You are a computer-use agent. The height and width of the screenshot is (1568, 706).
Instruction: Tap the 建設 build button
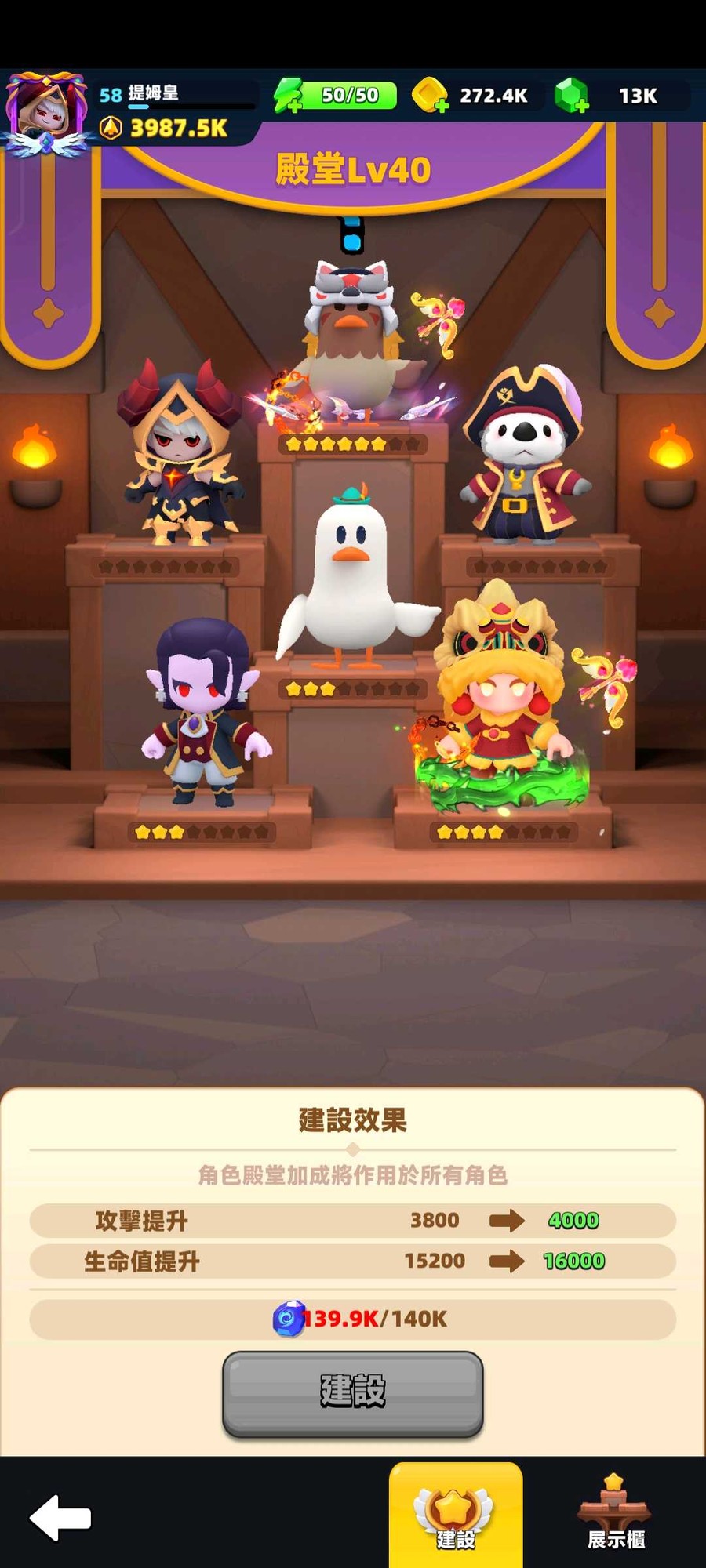352,1392
